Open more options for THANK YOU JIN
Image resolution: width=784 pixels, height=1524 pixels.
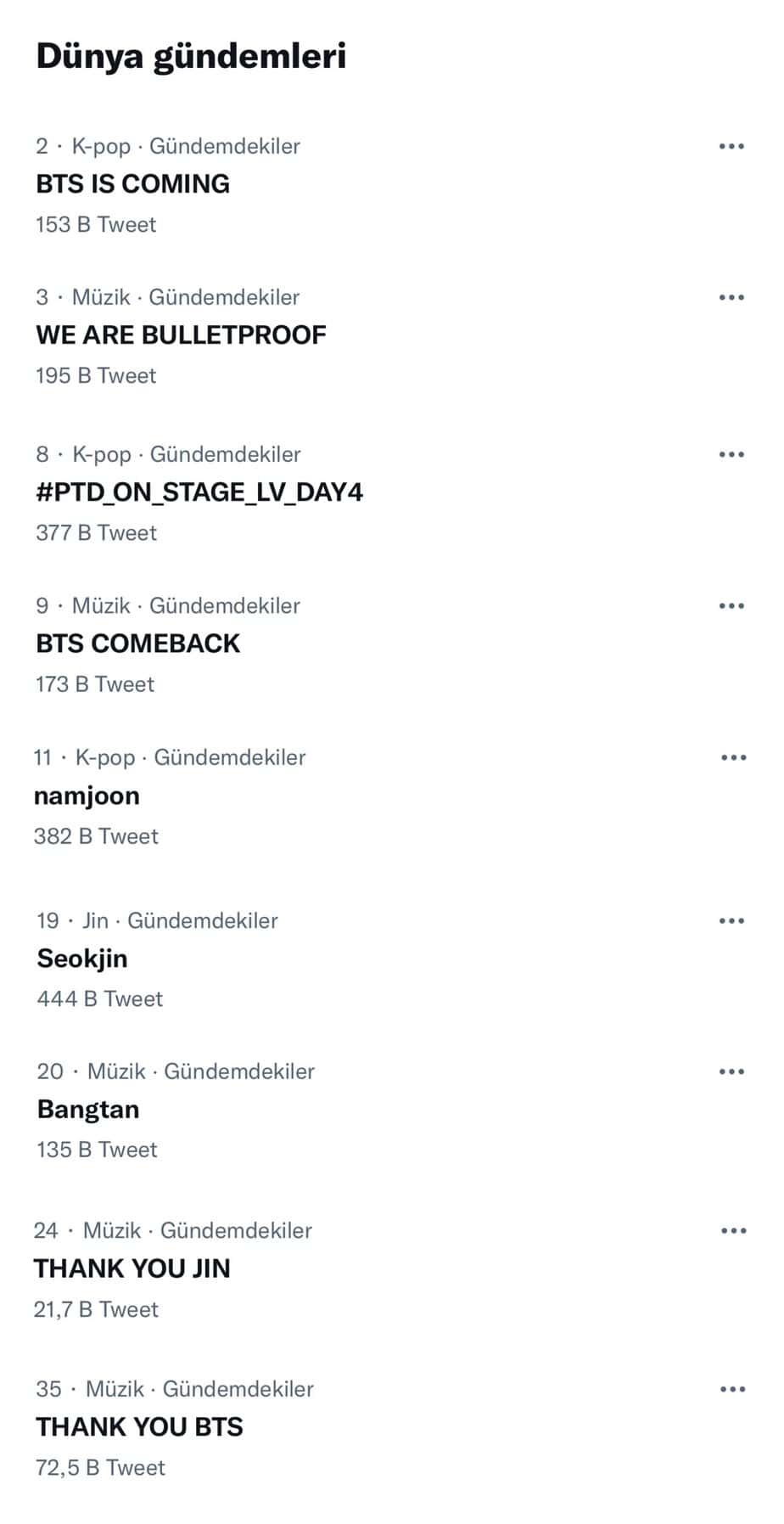(733, 1231)
